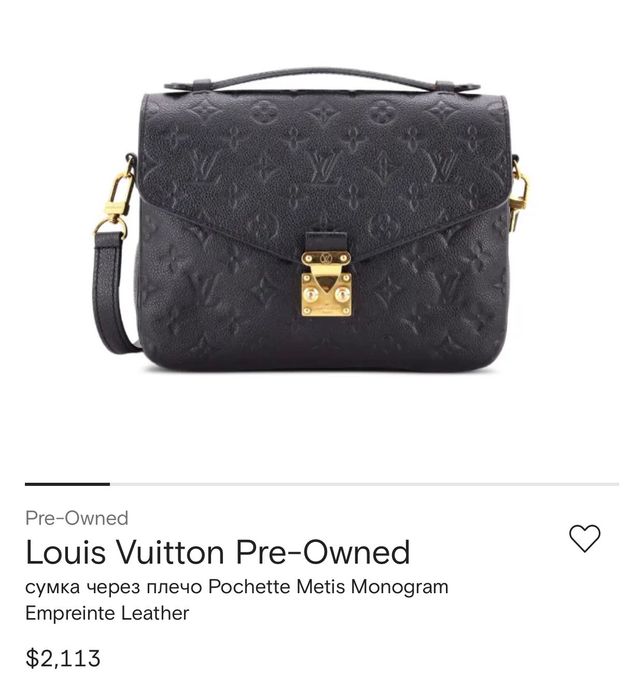Screen dimensions: 644x699
Task: Add the Louis Vuitton bag to wishlist
Action: point(584,539)
